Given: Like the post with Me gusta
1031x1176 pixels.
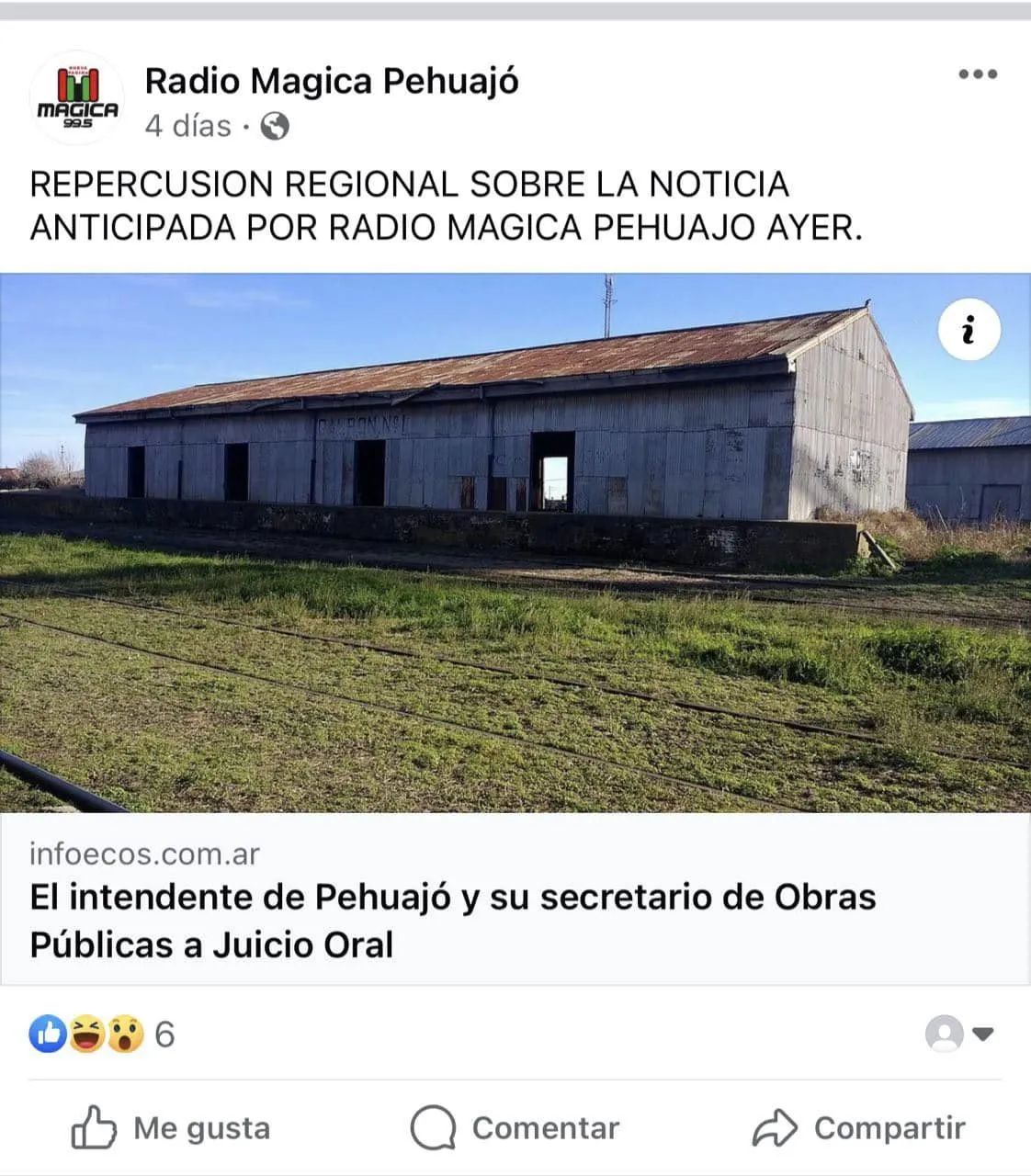Looking at the screenshot, I should coord(172,1128).
